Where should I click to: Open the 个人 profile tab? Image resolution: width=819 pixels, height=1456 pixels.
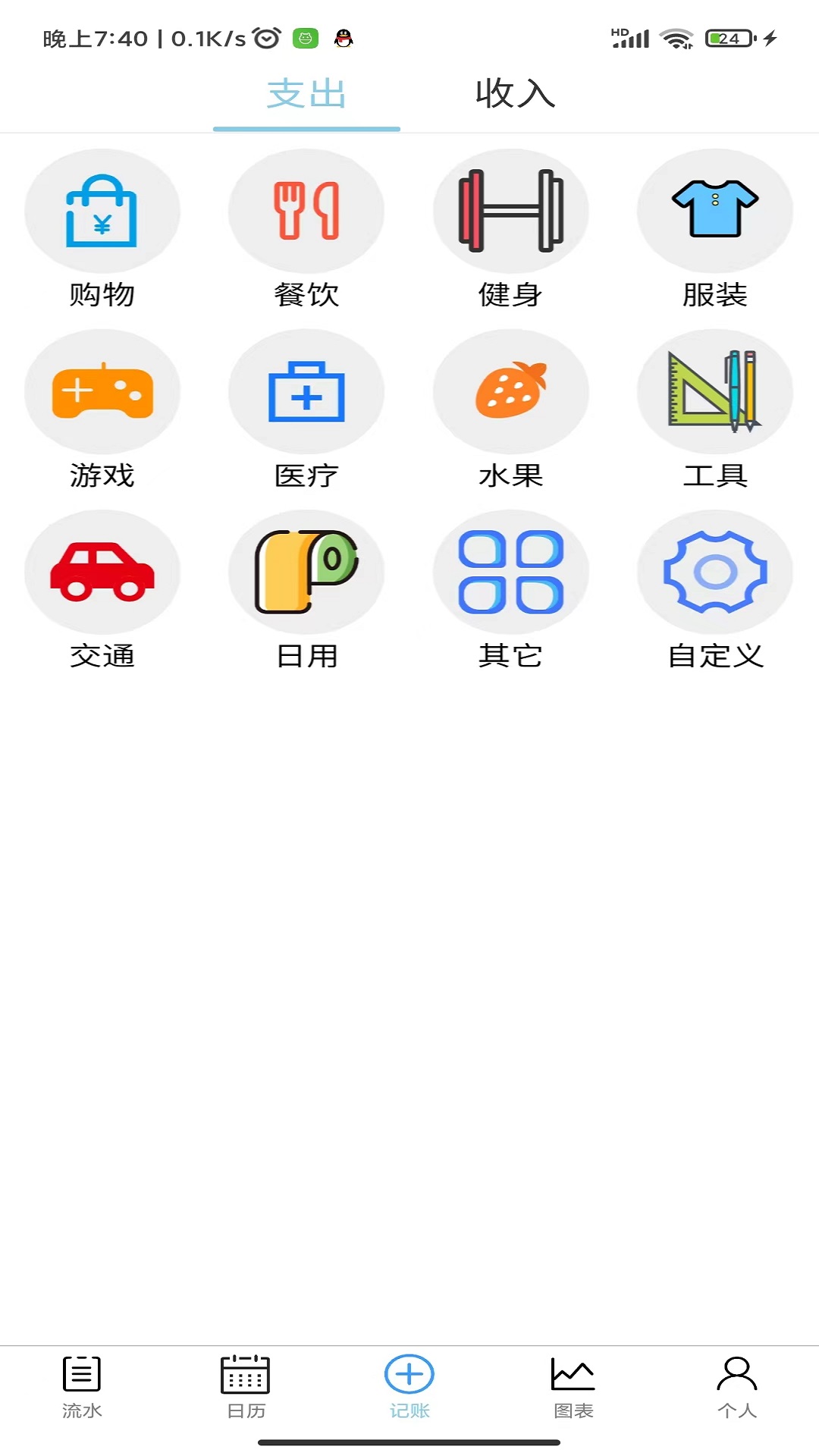click(x=737, y=1387)
